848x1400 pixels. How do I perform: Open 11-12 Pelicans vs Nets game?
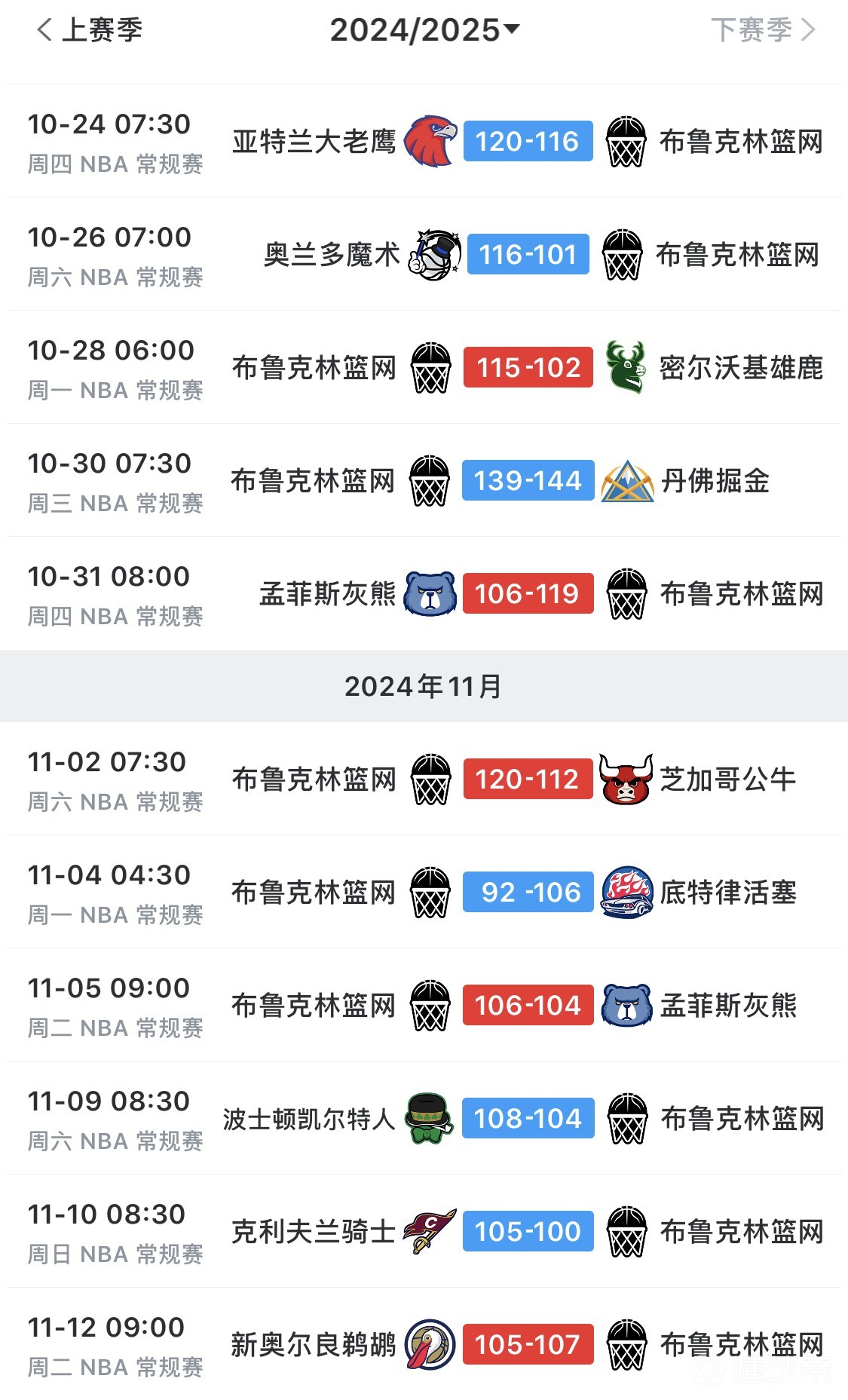(528, 1345)
